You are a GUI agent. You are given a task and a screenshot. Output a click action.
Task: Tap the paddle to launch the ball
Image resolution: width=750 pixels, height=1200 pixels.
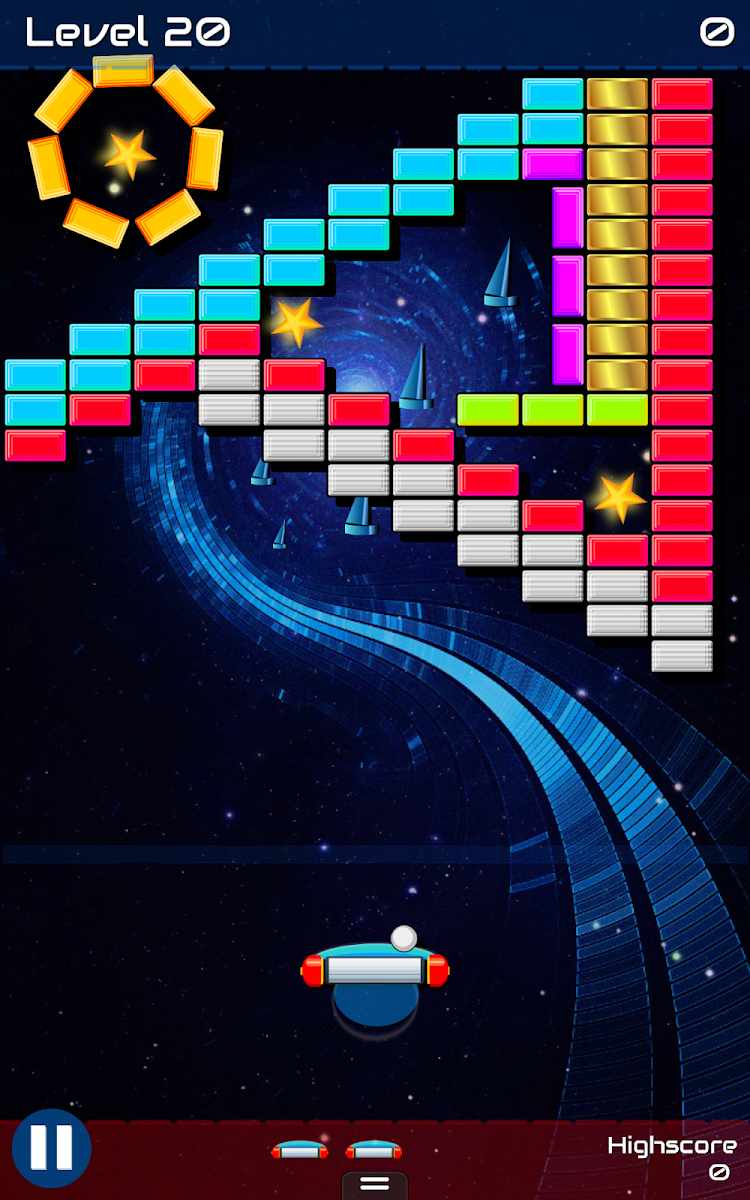375,967
